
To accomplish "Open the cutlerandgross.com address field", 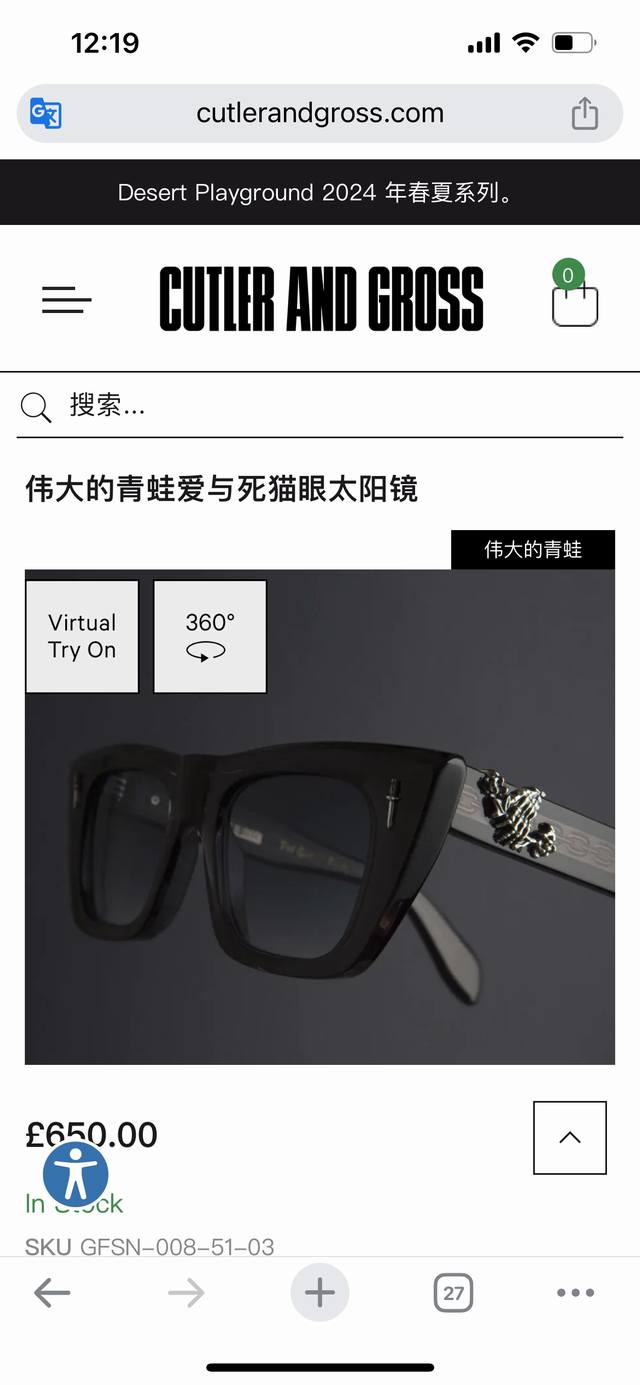I will (320, 113).
